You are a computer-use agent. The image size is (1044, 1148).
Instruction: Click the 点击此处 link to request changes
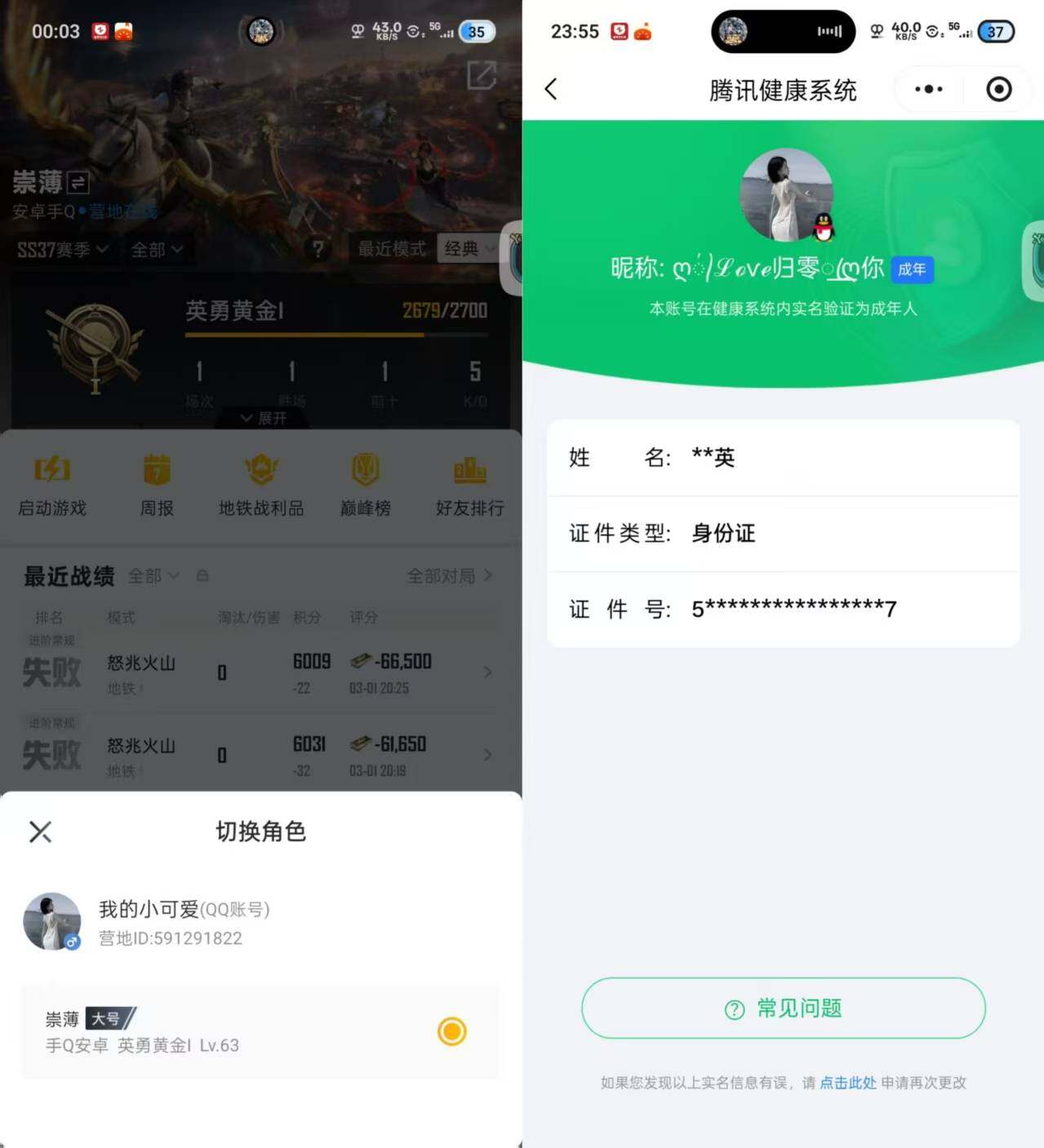(x=846, y=1083)
